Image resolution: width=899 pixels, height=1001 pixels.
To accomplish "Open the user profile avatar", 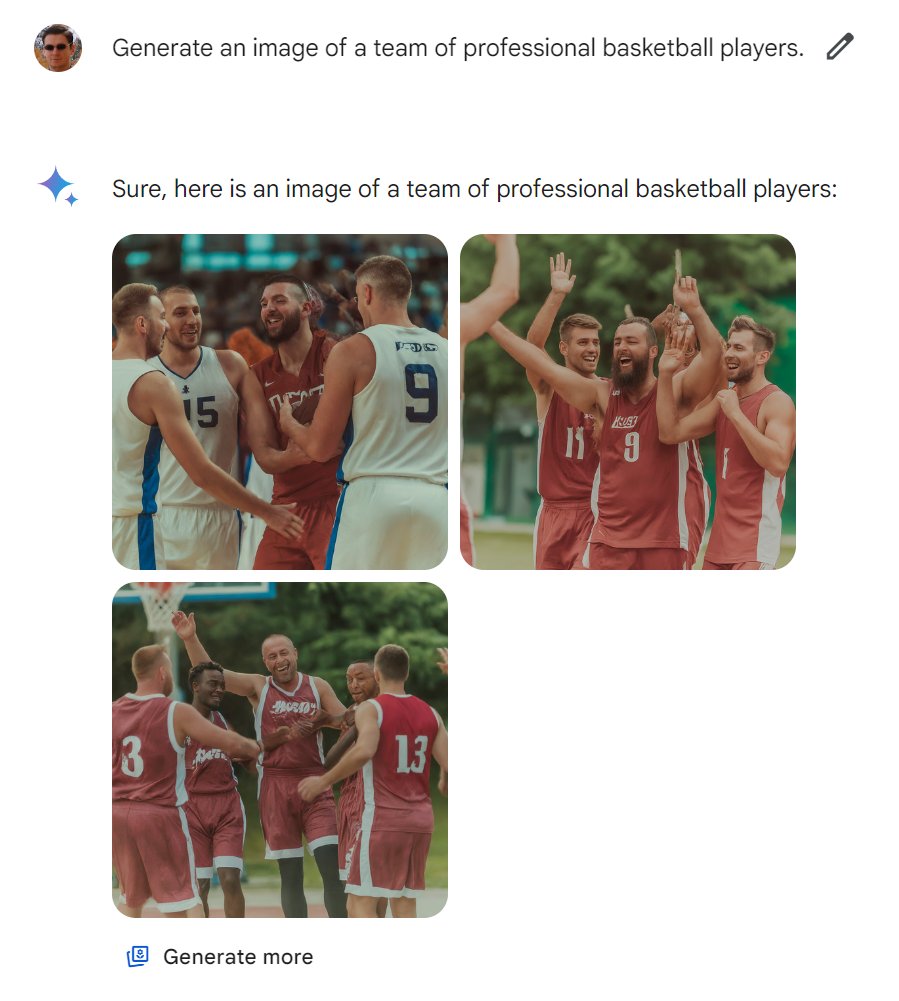I will click(x=57, y=48).
